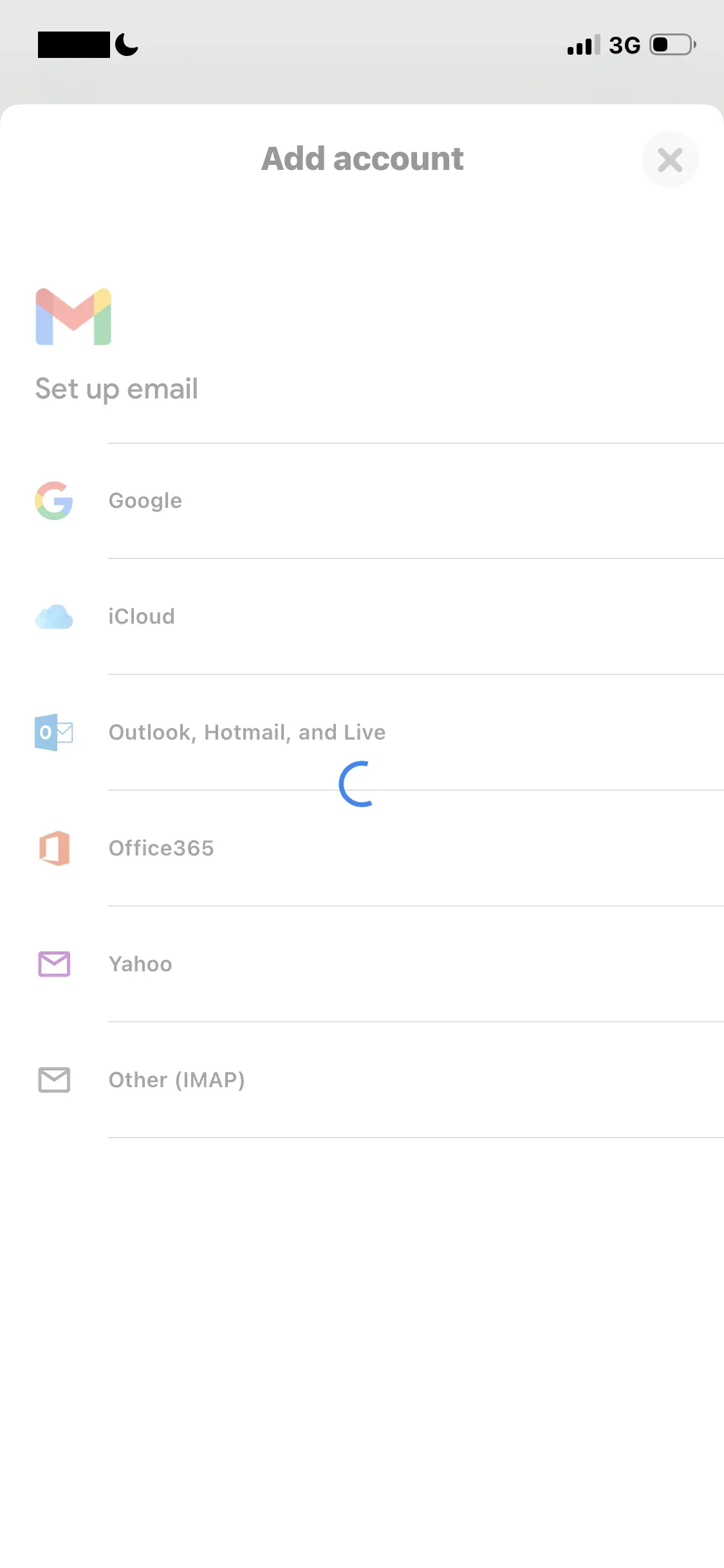724x1568 pixels.
Task: Pick Outlook, Hotmail, and Live option
Action: click(362, 733)
